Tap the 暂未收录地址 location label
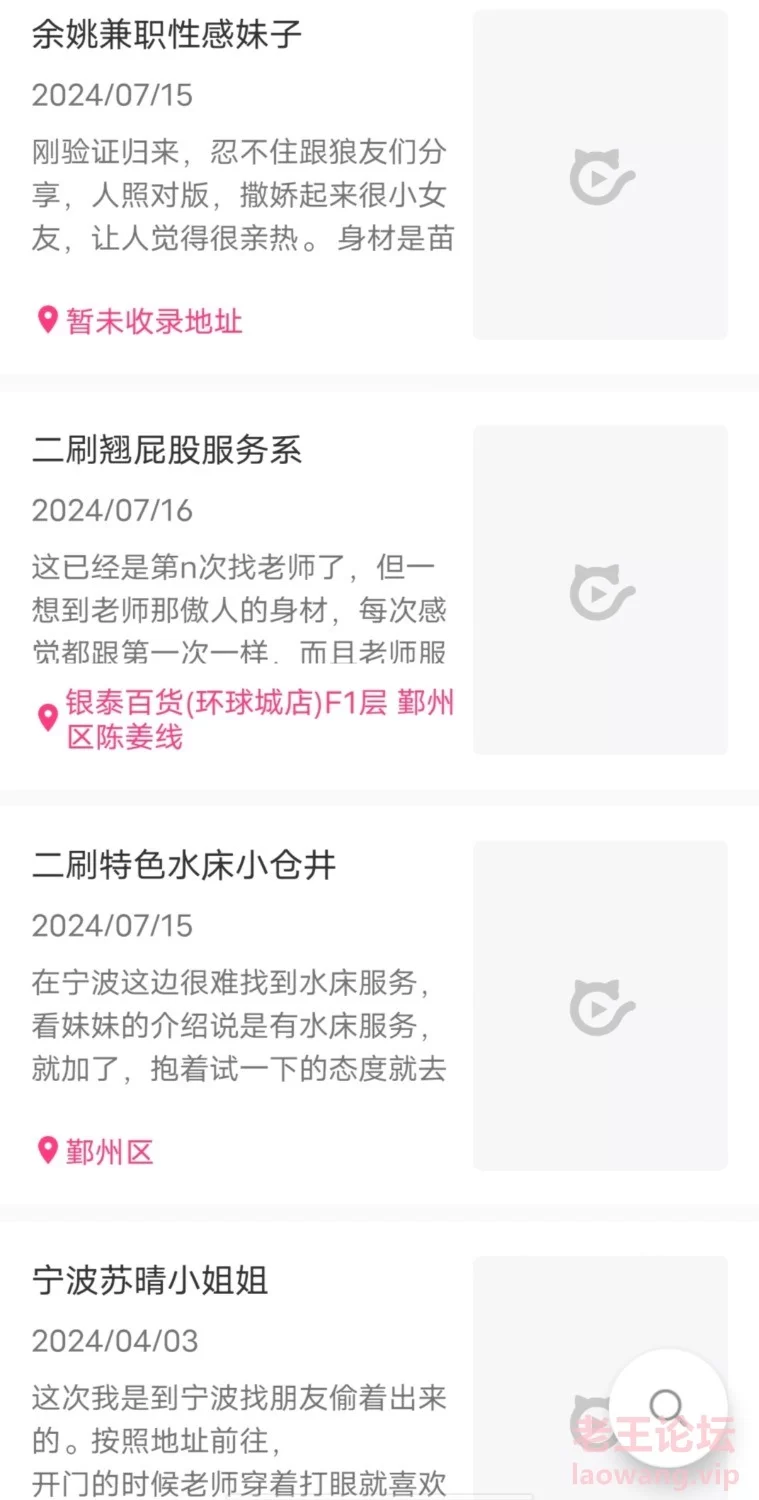The image size is (759, 1500). tap(140, 321)
